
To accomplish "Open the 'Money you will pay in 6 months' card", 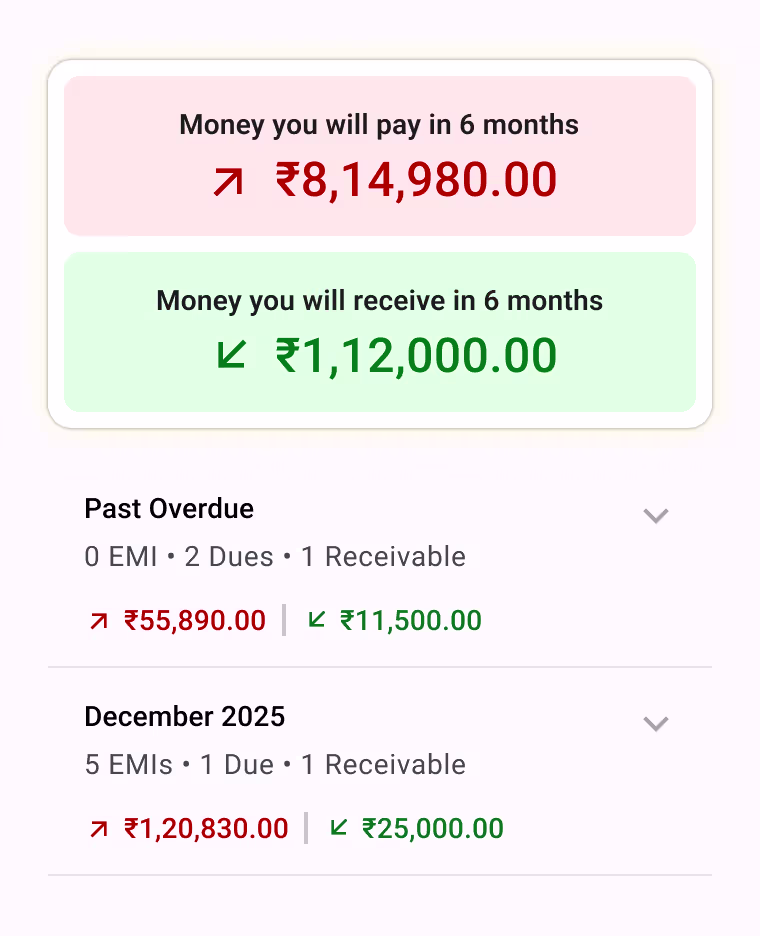I will coord(380,155).
